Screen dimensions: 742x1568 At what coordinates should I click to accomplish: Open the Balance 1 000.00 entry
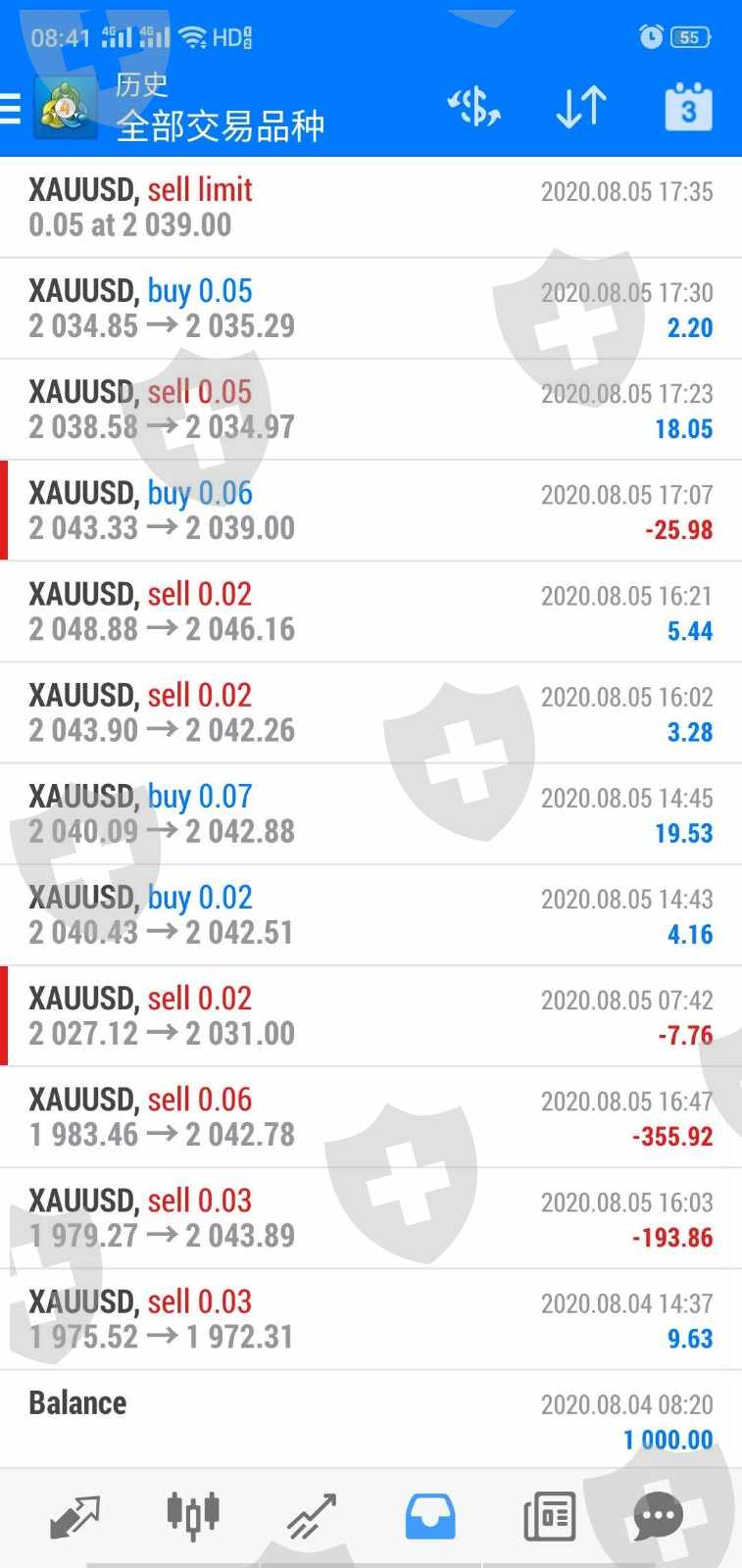(371, 1419)
